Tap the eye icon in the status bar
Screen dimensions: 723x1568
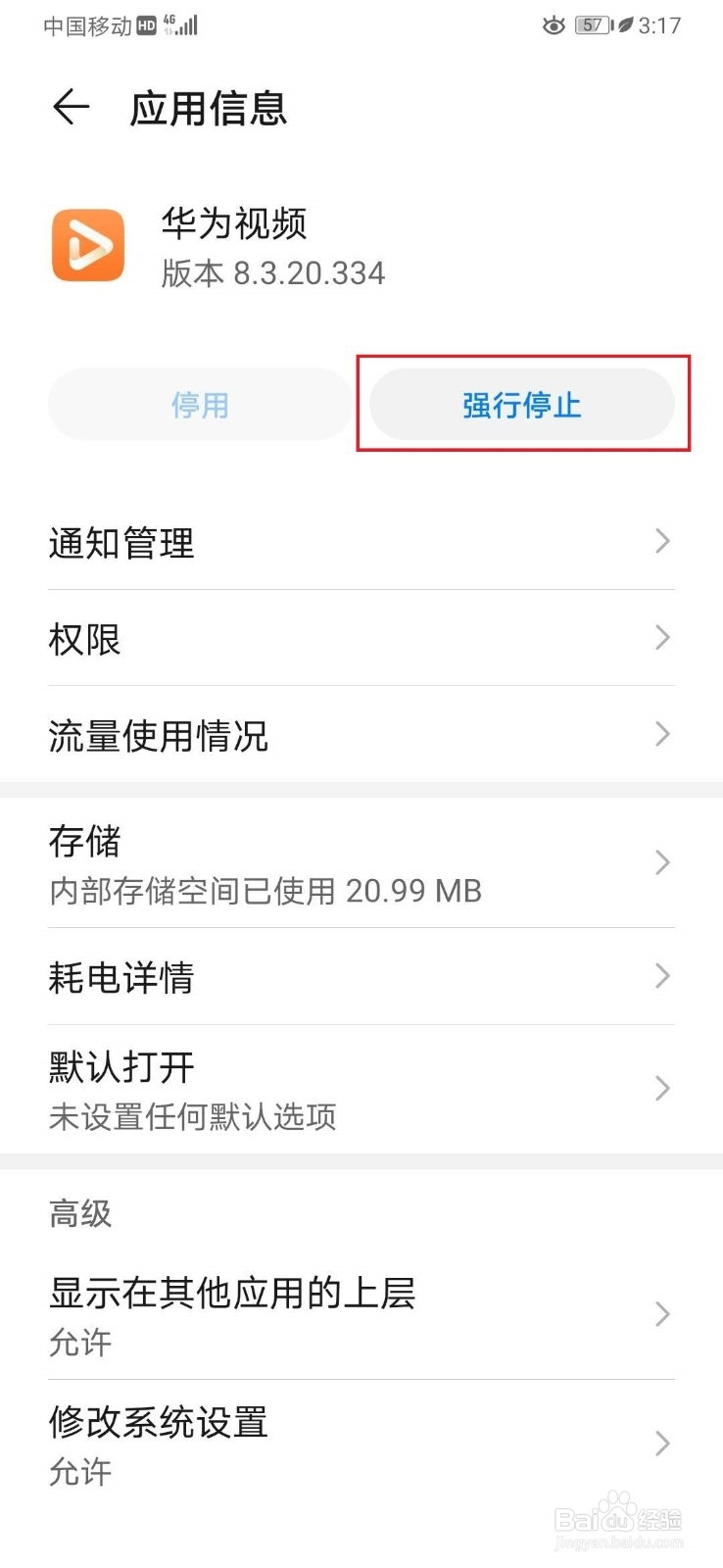pyautogui.click(x=554, y=25)
